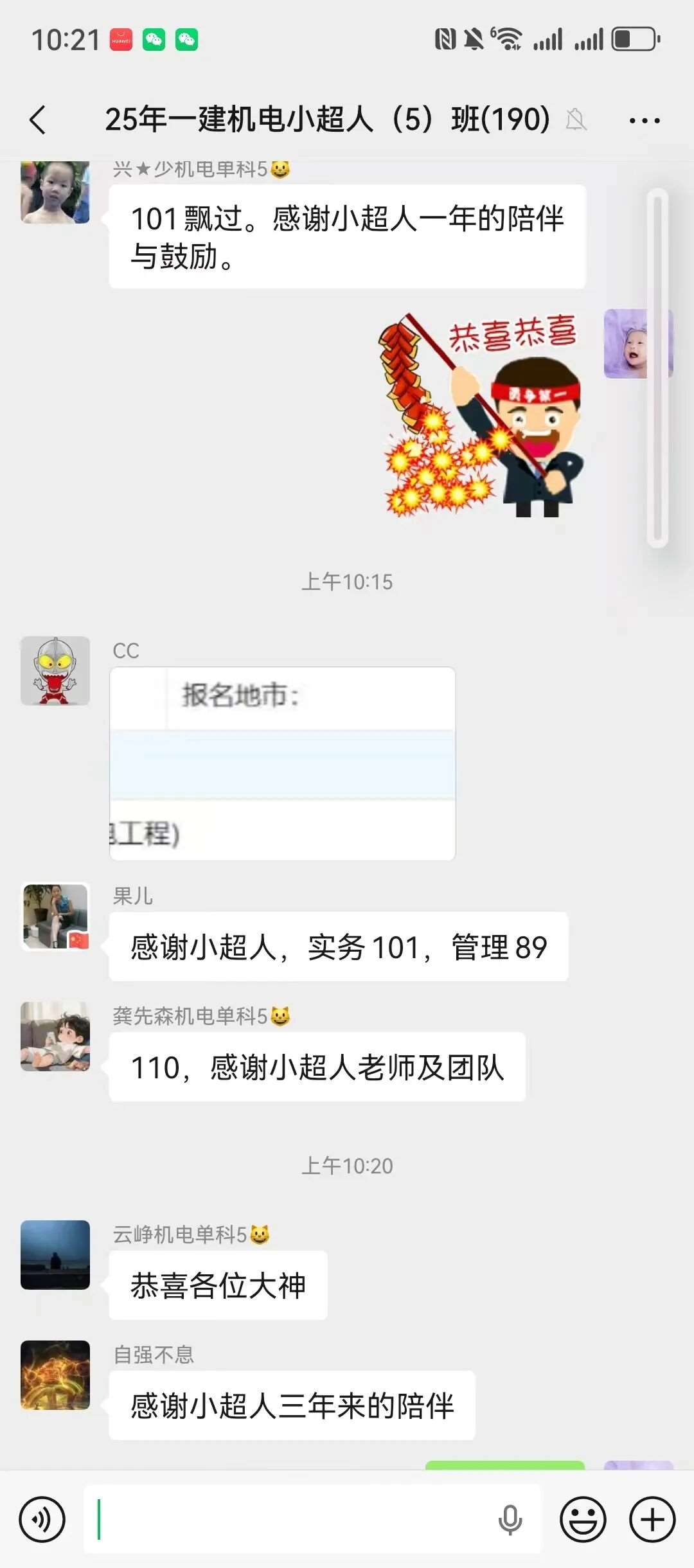Open 龚先森机电单科5's avatar
The image size is (694, 1568).
click(x=55, y=1037)
